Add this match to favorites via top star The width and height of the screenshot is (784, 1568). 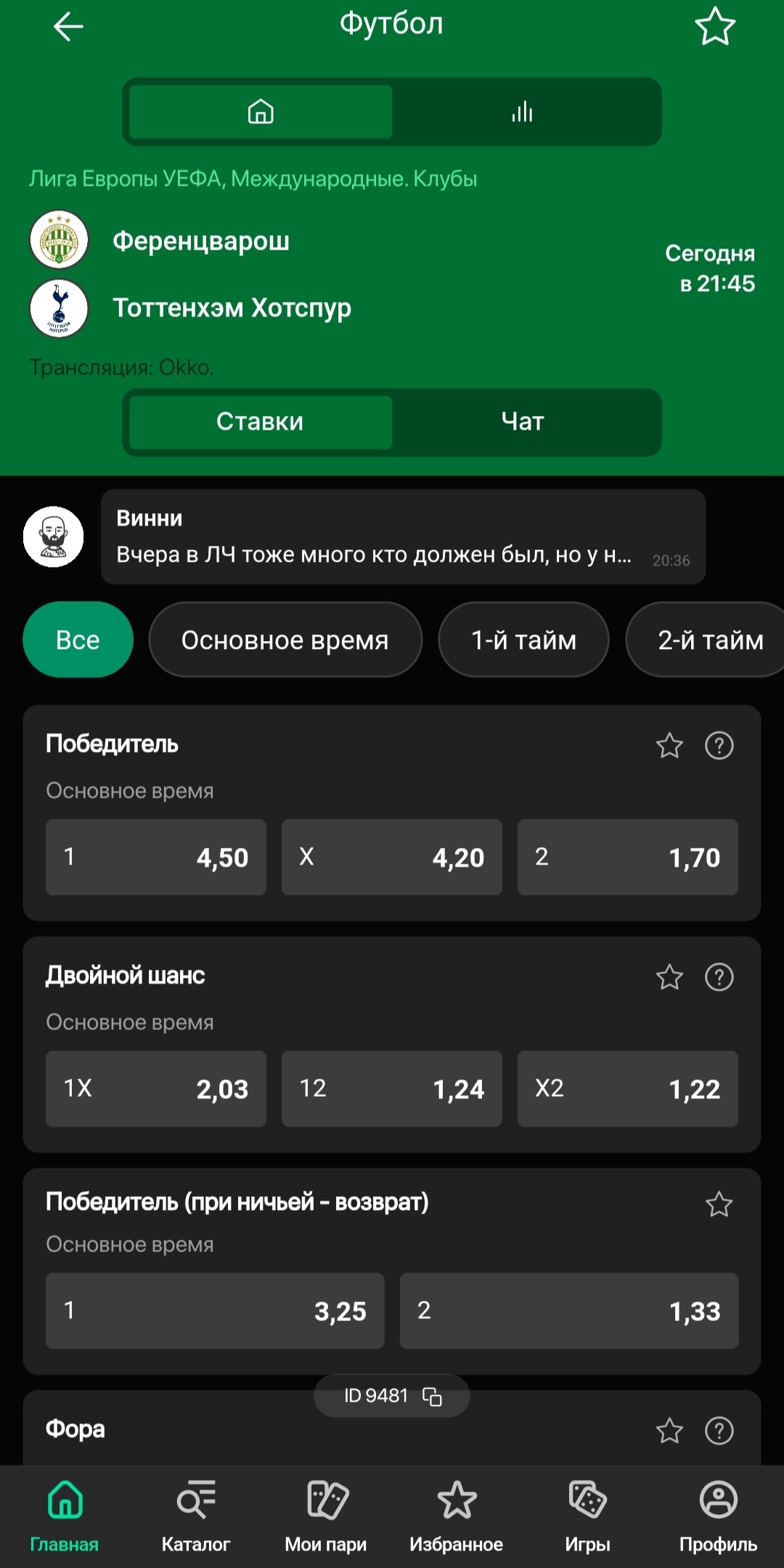click(x=715, y=27)
